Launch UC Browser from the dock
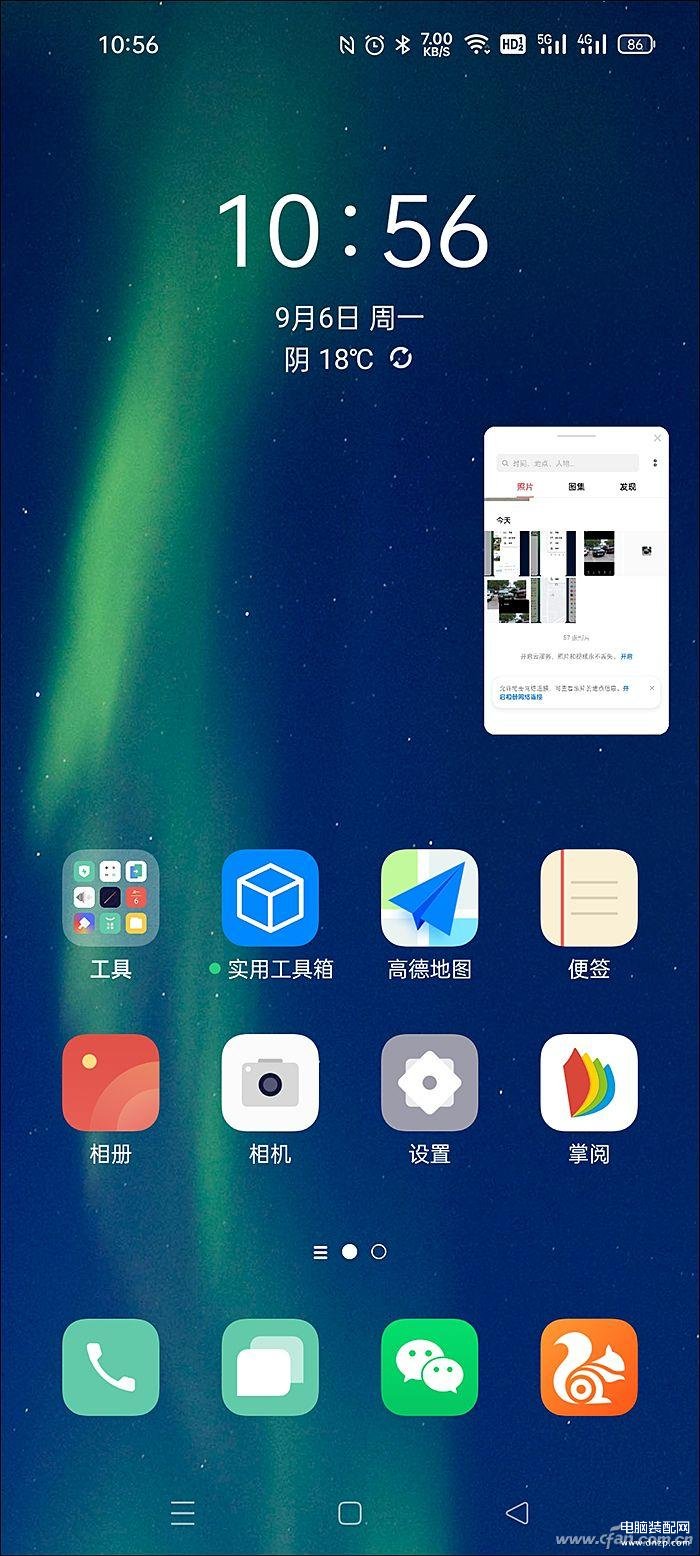The width and height of the screenshot is (700, 1556). point(589,1367)
